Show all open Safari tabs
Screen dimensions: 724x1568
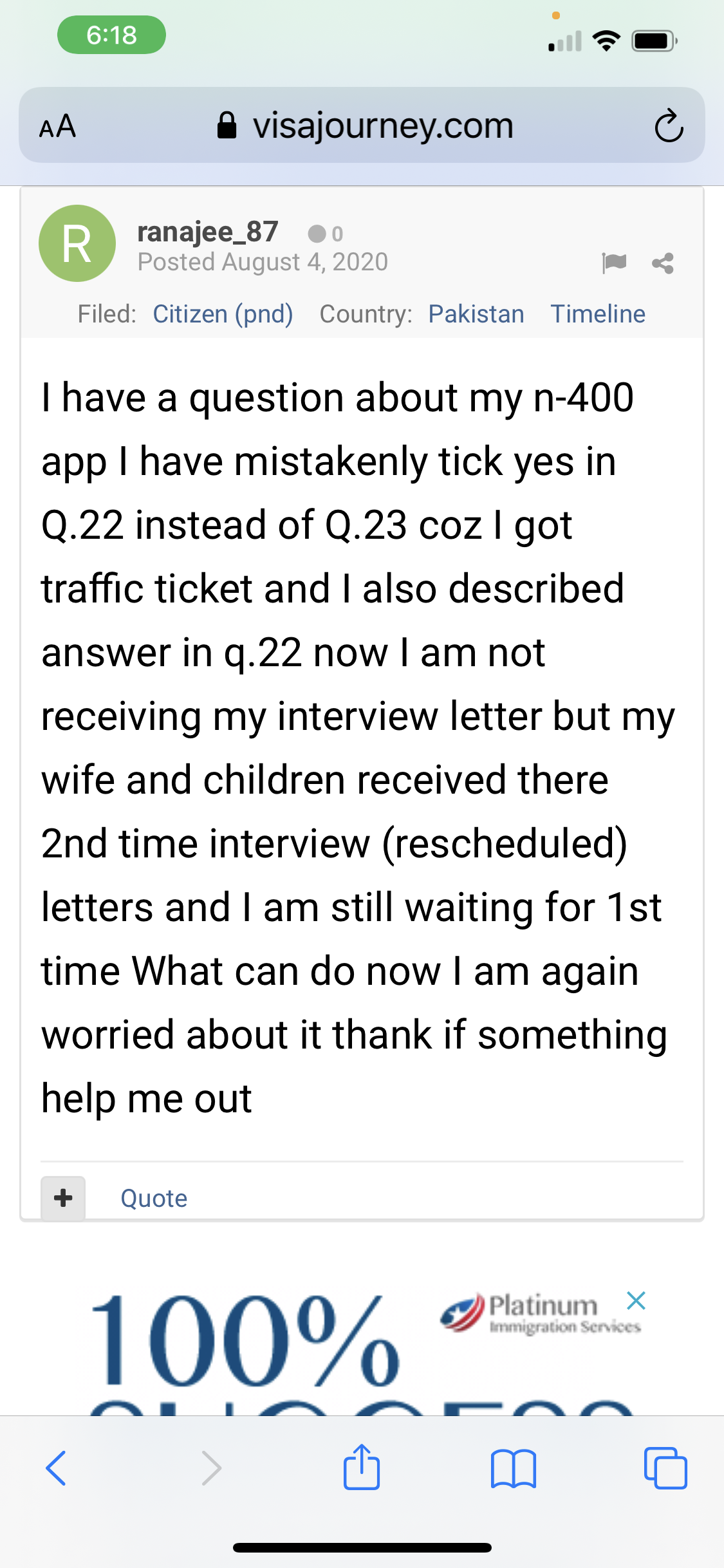coord(665,1468)
